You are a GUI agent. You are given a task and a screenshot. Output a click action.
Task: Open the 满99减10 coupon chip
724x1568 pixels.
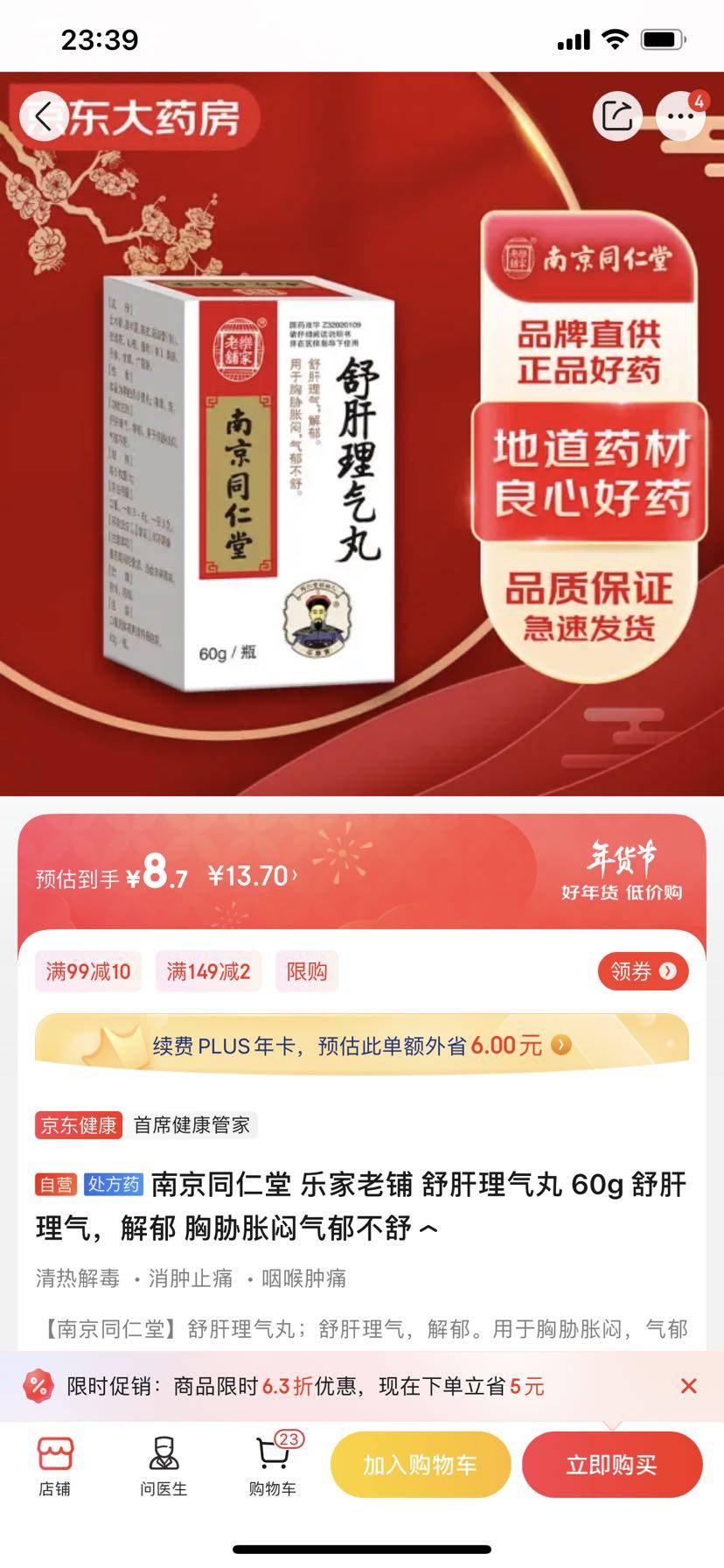(x=88, y=971)
